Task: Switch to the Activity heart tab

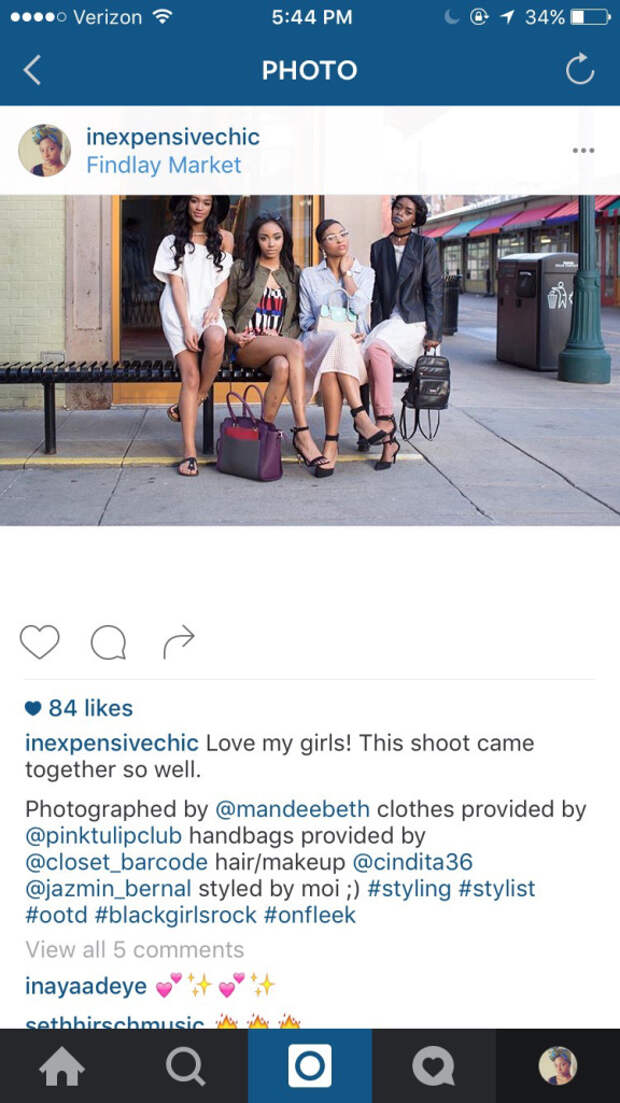Action: point(433,1067)
